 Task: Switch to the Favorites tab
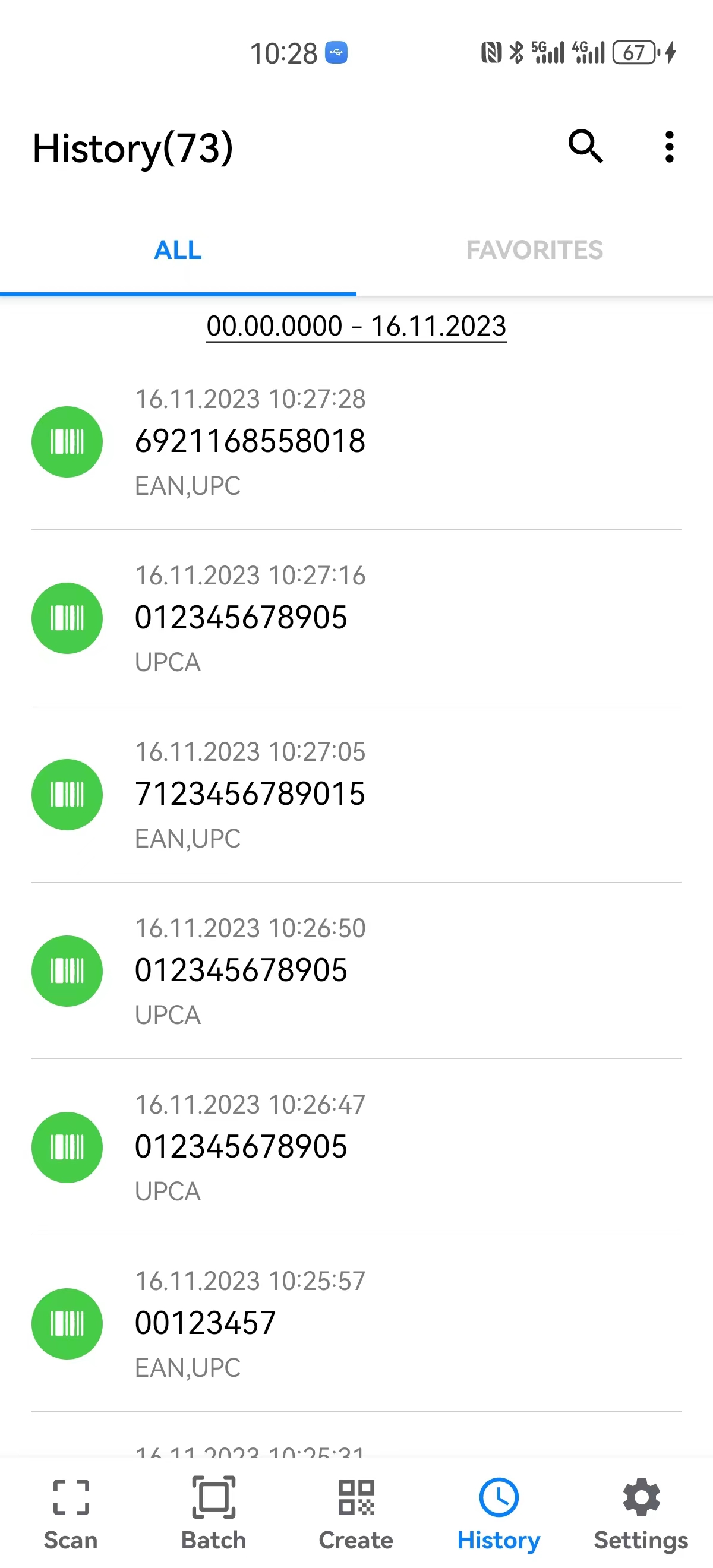pos(534,250)
